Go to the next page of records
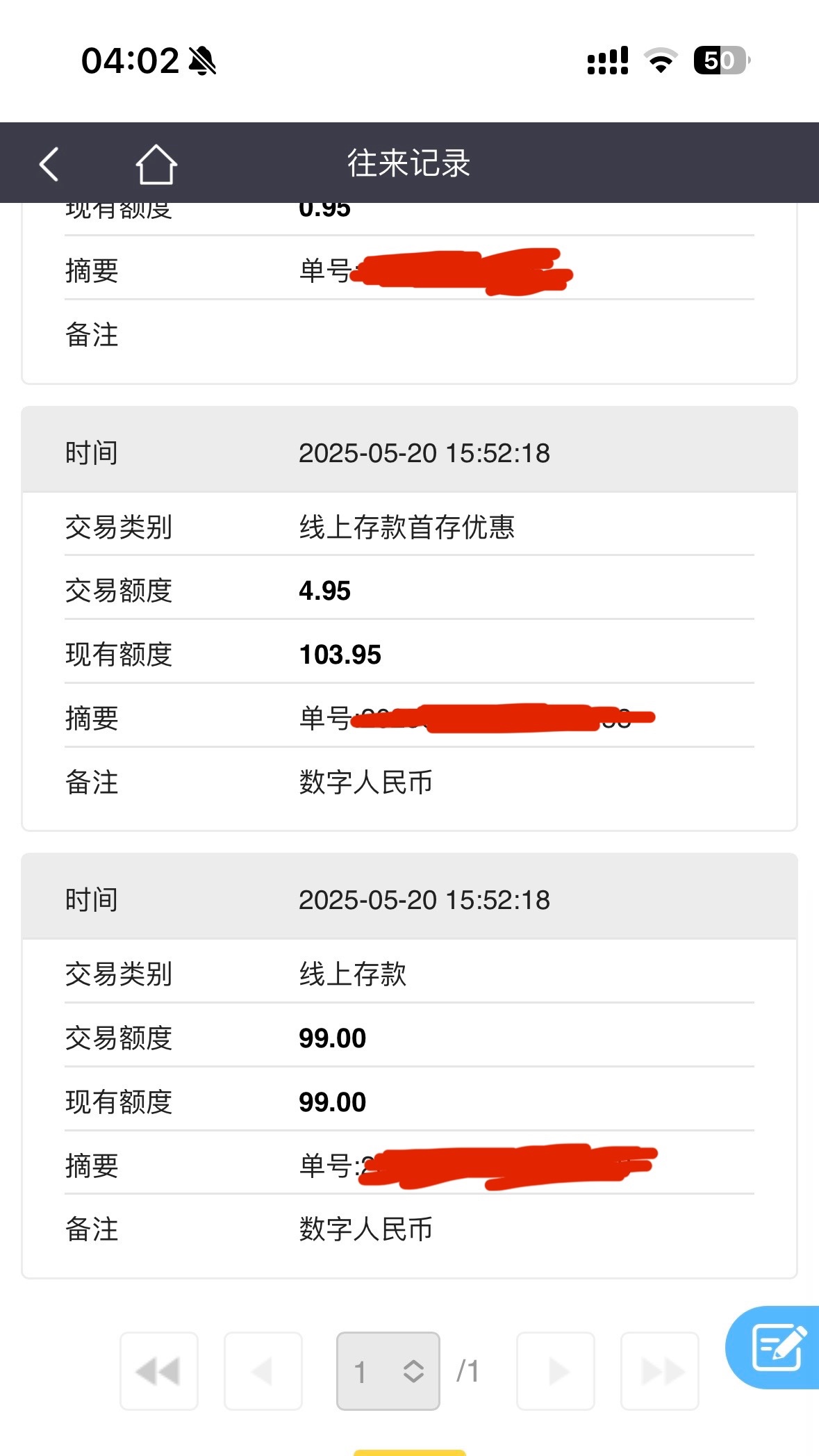Screen dimensions: 819x1456 tap(556, 1371)
